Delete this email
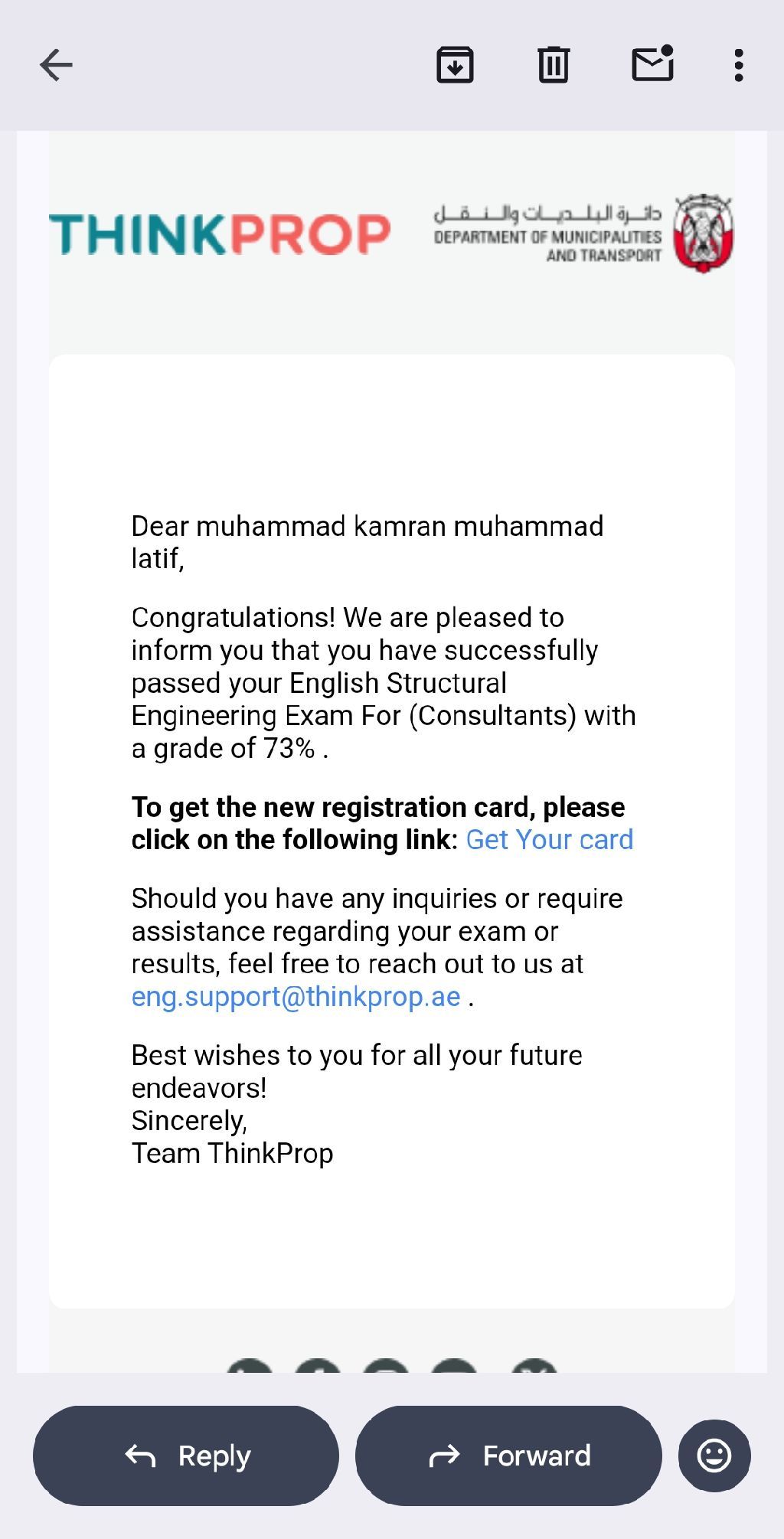 click(553, 65)
